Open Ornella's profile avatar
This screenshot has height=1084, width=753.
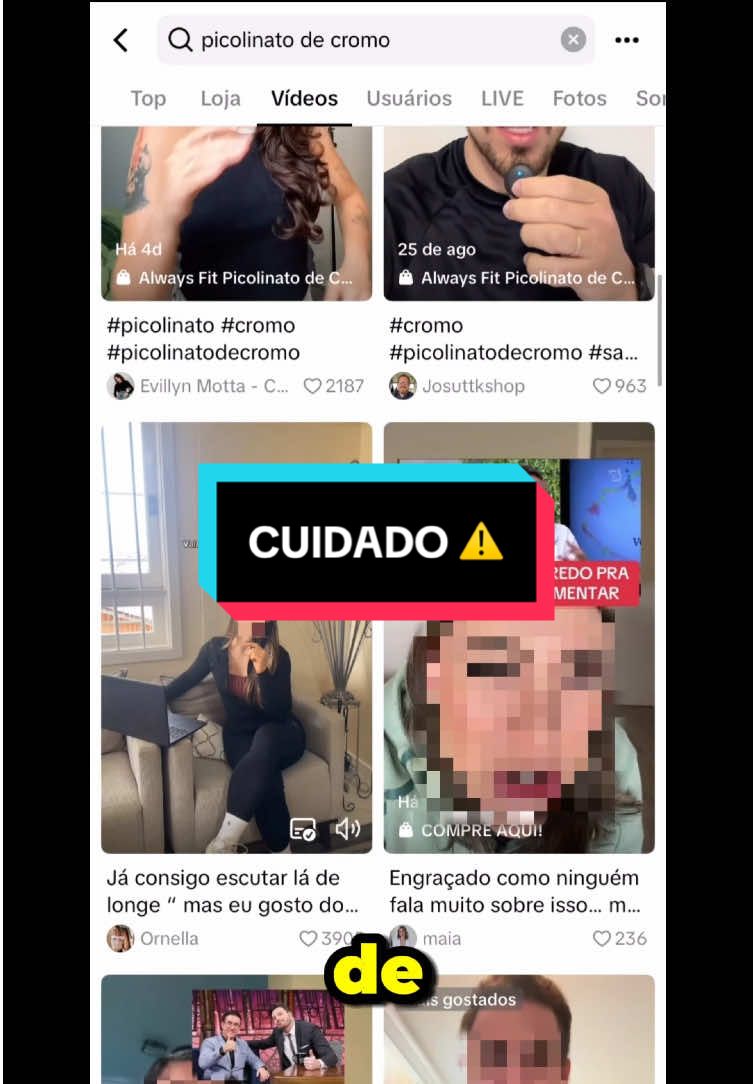[121, 939]
